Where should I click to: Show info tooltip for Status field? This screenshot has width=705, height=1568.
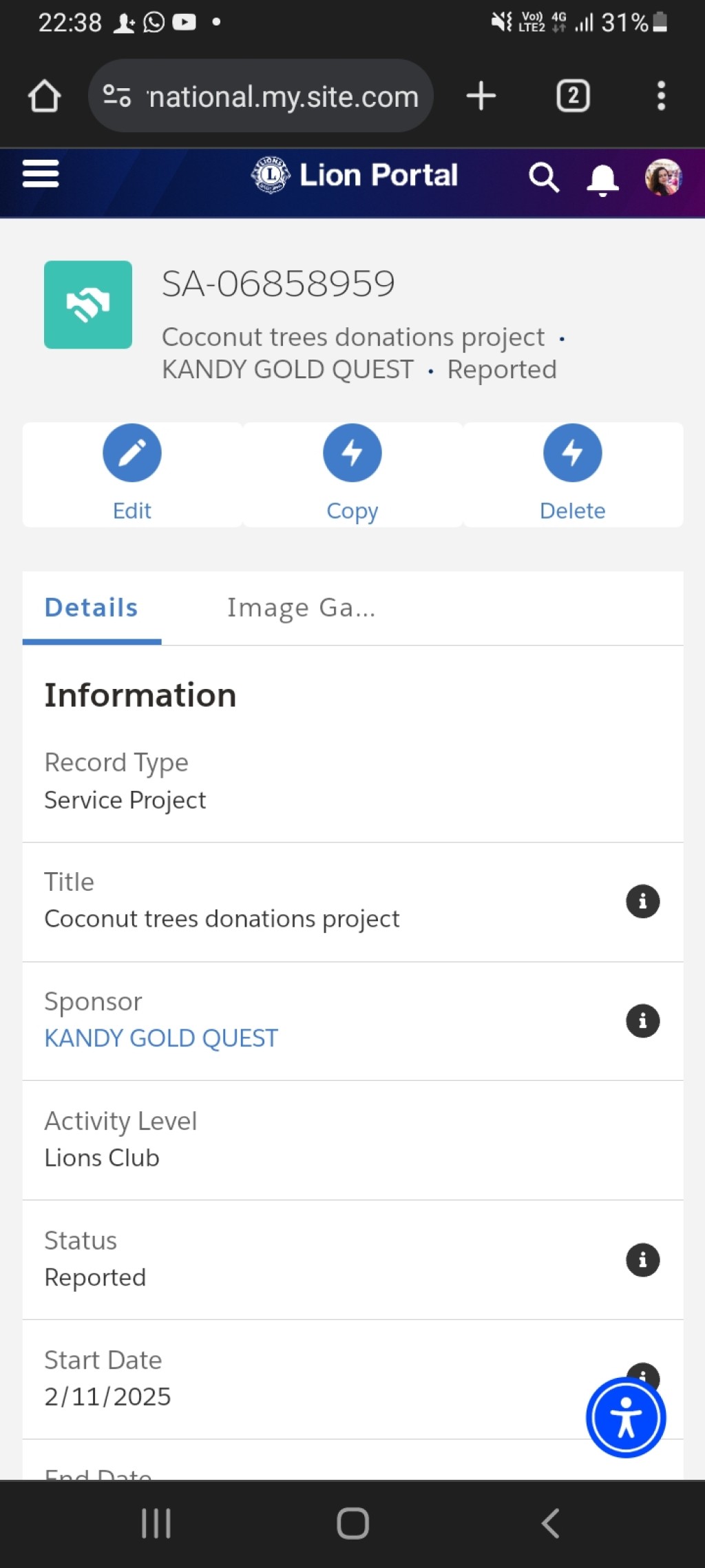643,1260
